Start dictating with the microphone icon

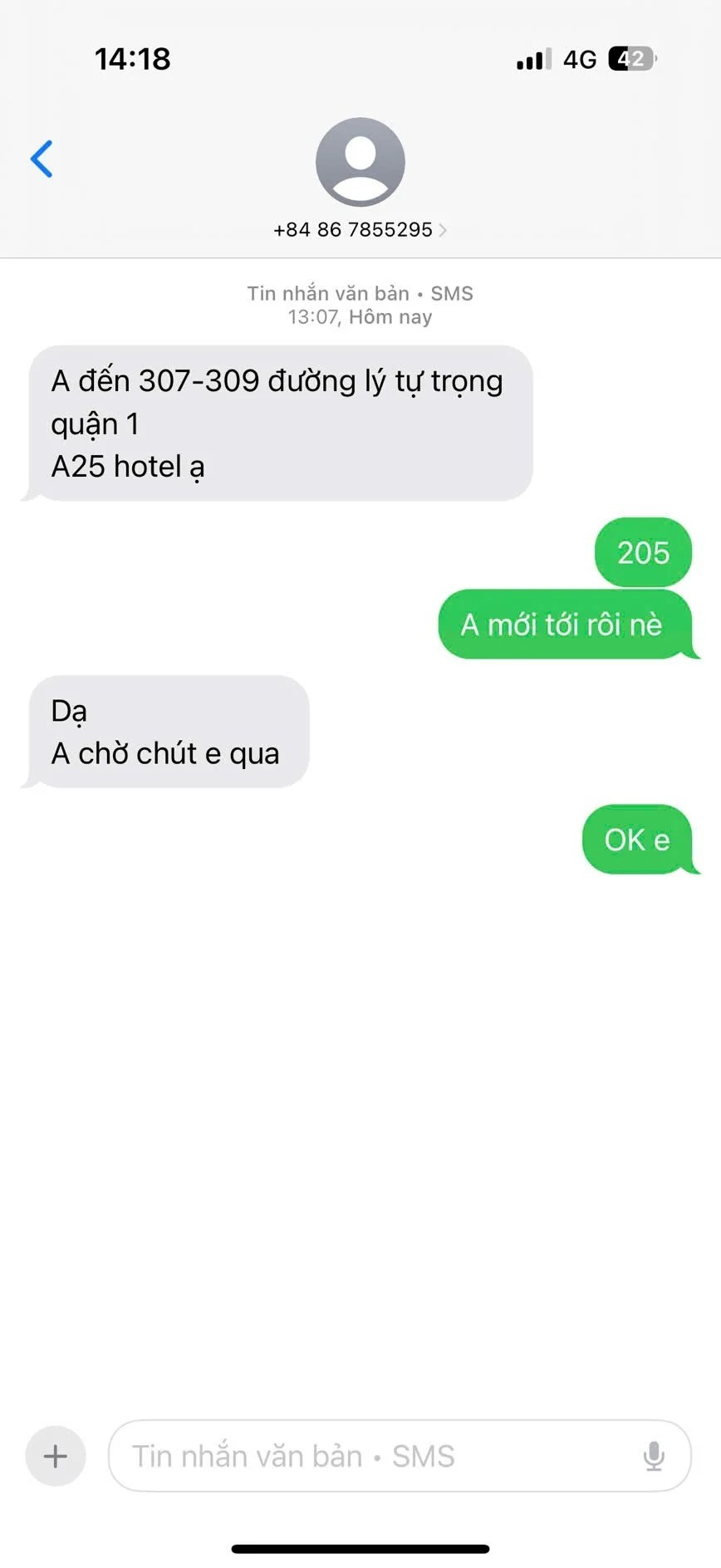pyautogui.click(x=654, y=1456)
